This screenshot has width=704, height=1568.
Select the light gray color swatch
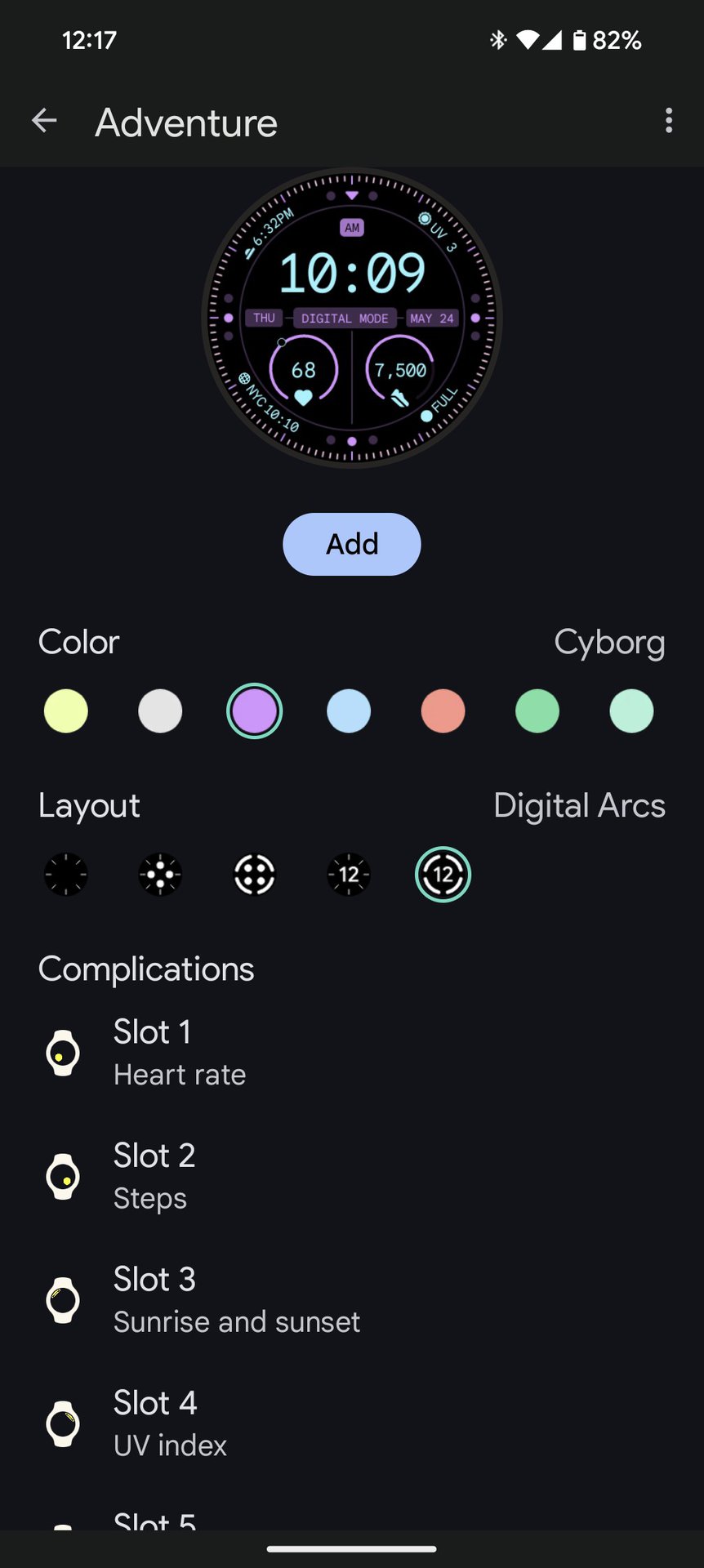pyautogui.click(x=160, y=710)
